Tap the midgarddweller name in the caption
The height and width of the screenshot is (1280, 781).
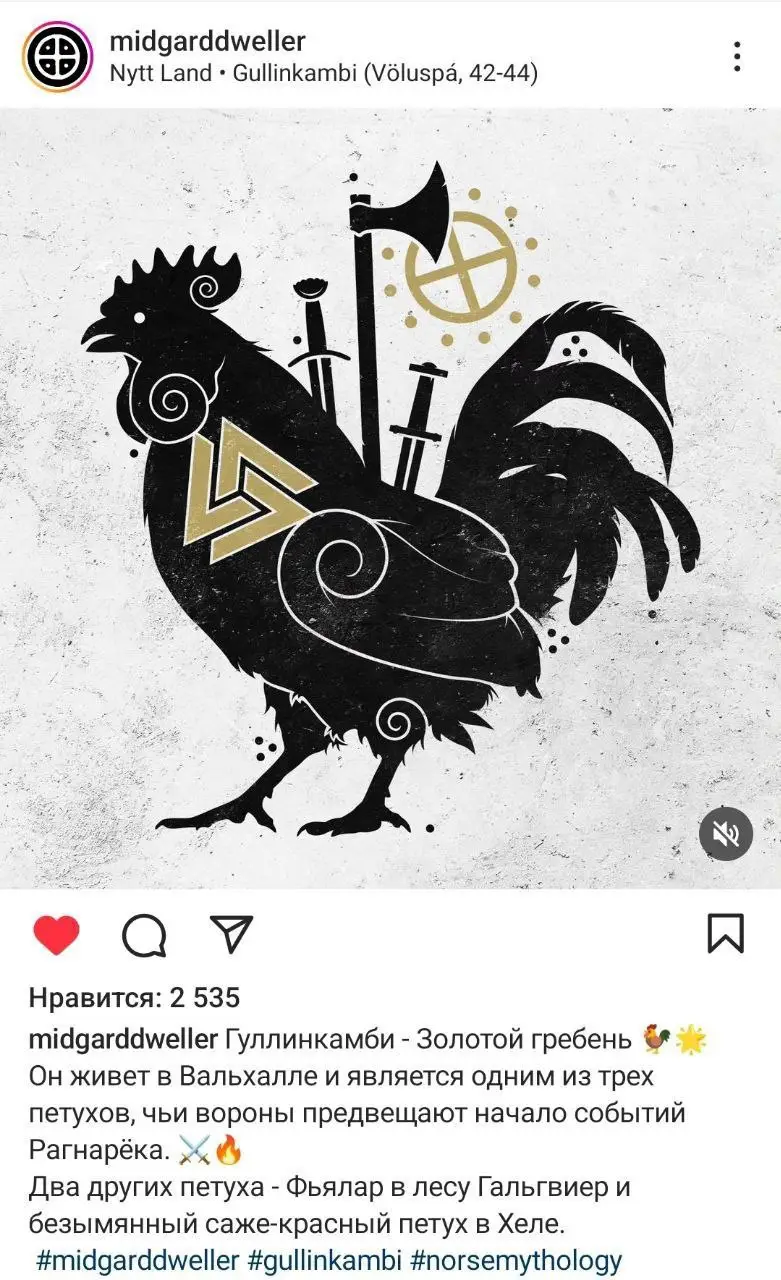[123, 1039]
